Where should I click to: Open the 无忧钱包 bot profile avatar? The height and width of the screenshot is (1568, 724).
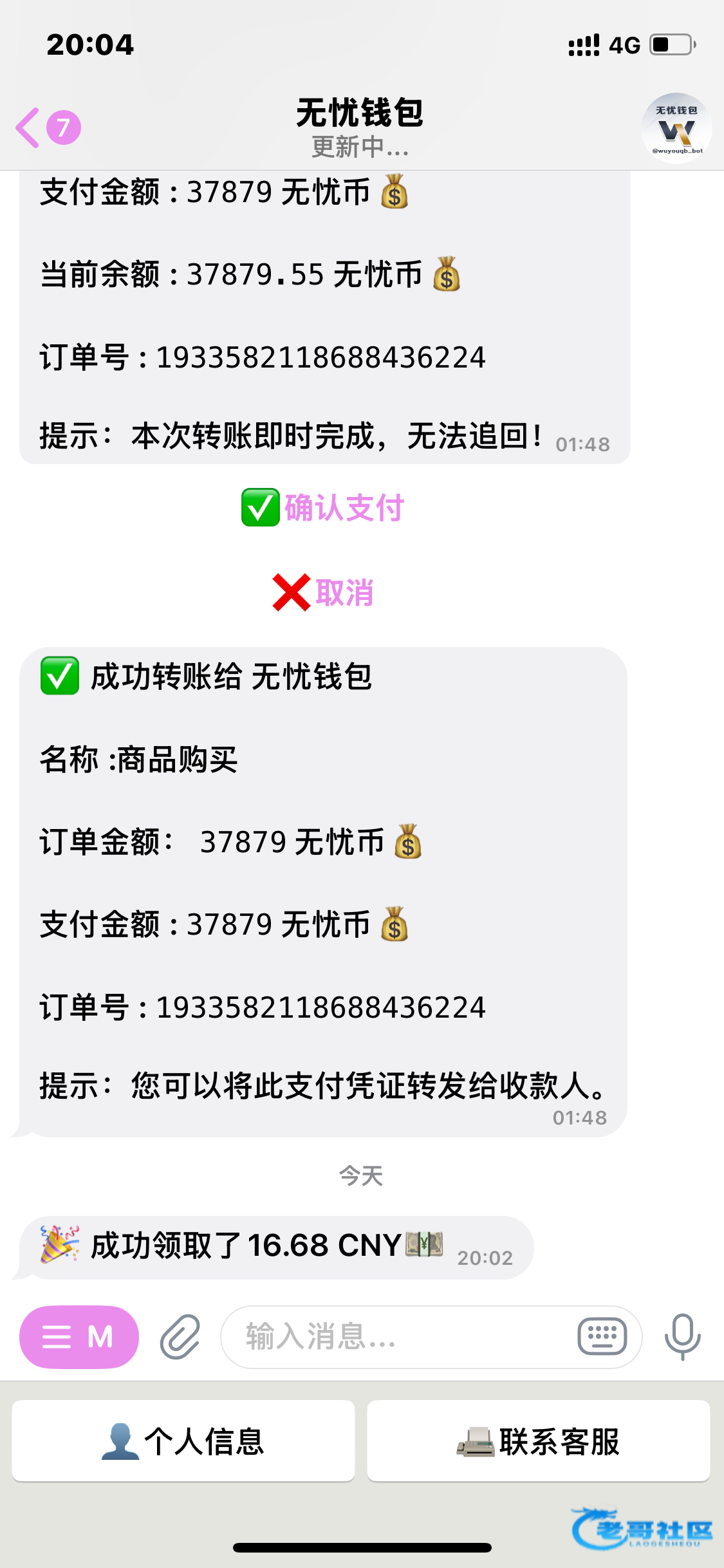[676, 128]
